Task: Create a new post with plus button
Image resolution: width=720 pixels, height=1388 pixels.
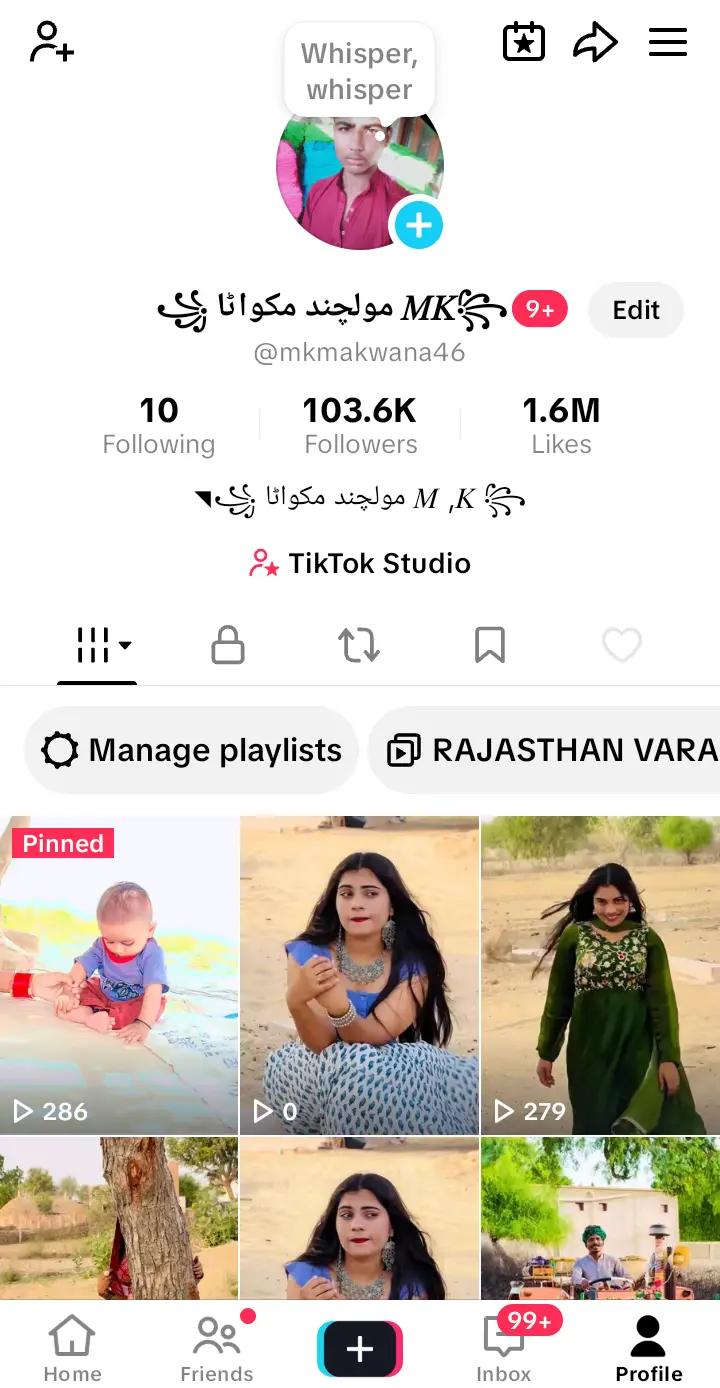Action: pyautogui.click(x=360, y=1348)
